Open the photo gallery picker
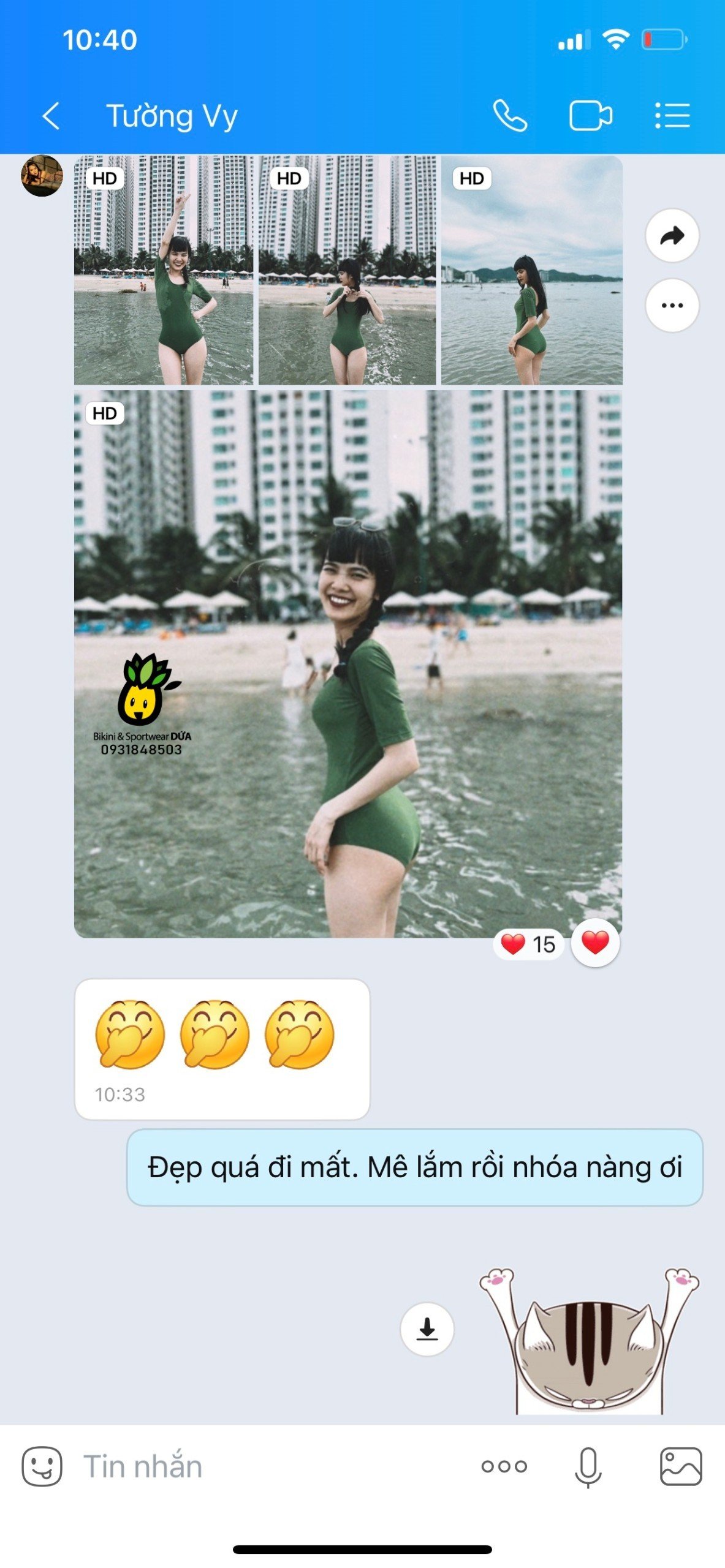The width and height of the screenshot is (725, 1568). coord(680,1466)
